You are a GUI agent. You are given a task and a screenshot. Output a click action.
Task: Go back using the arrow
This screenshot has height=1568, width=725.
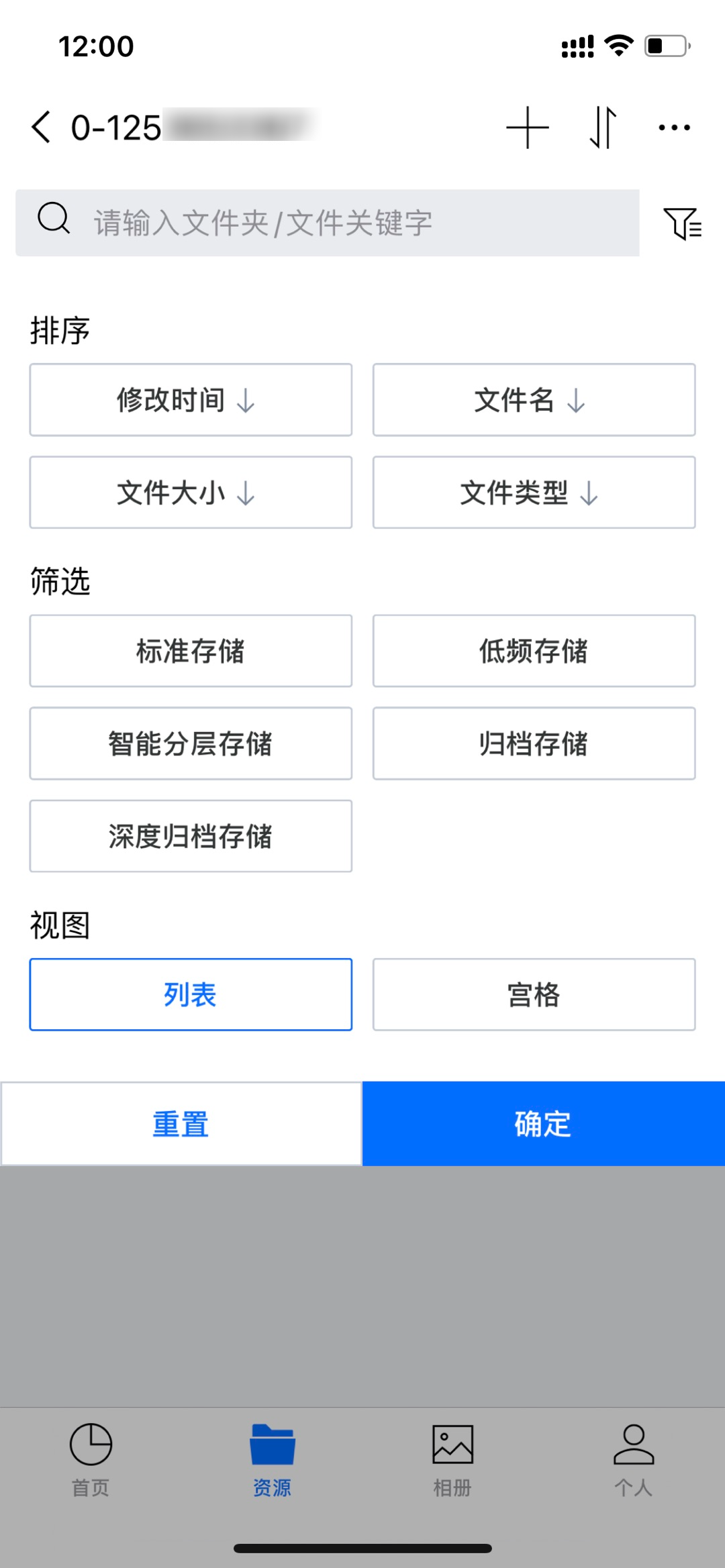click(41, 127)
